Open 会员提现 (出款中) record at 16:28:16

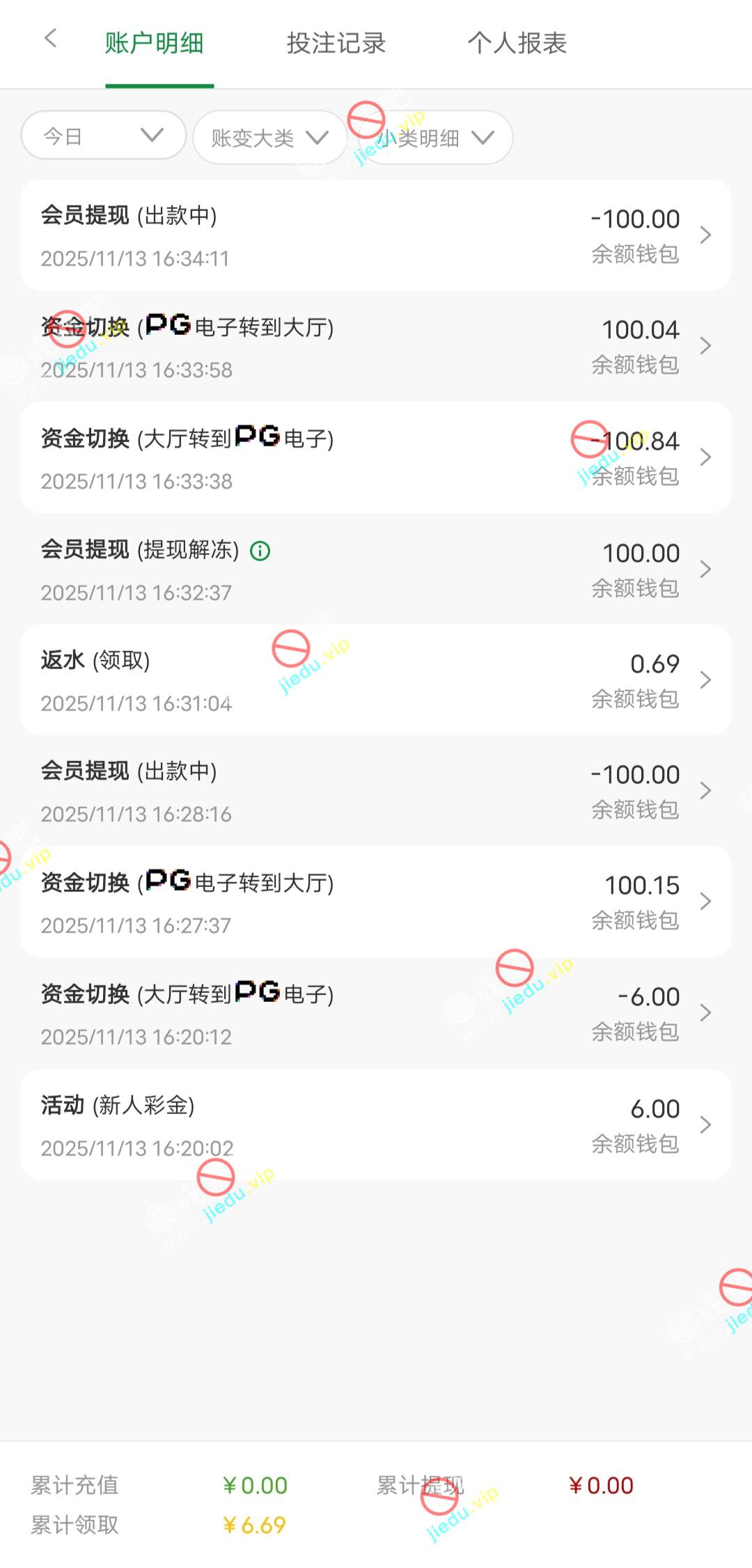click(375, 790)
